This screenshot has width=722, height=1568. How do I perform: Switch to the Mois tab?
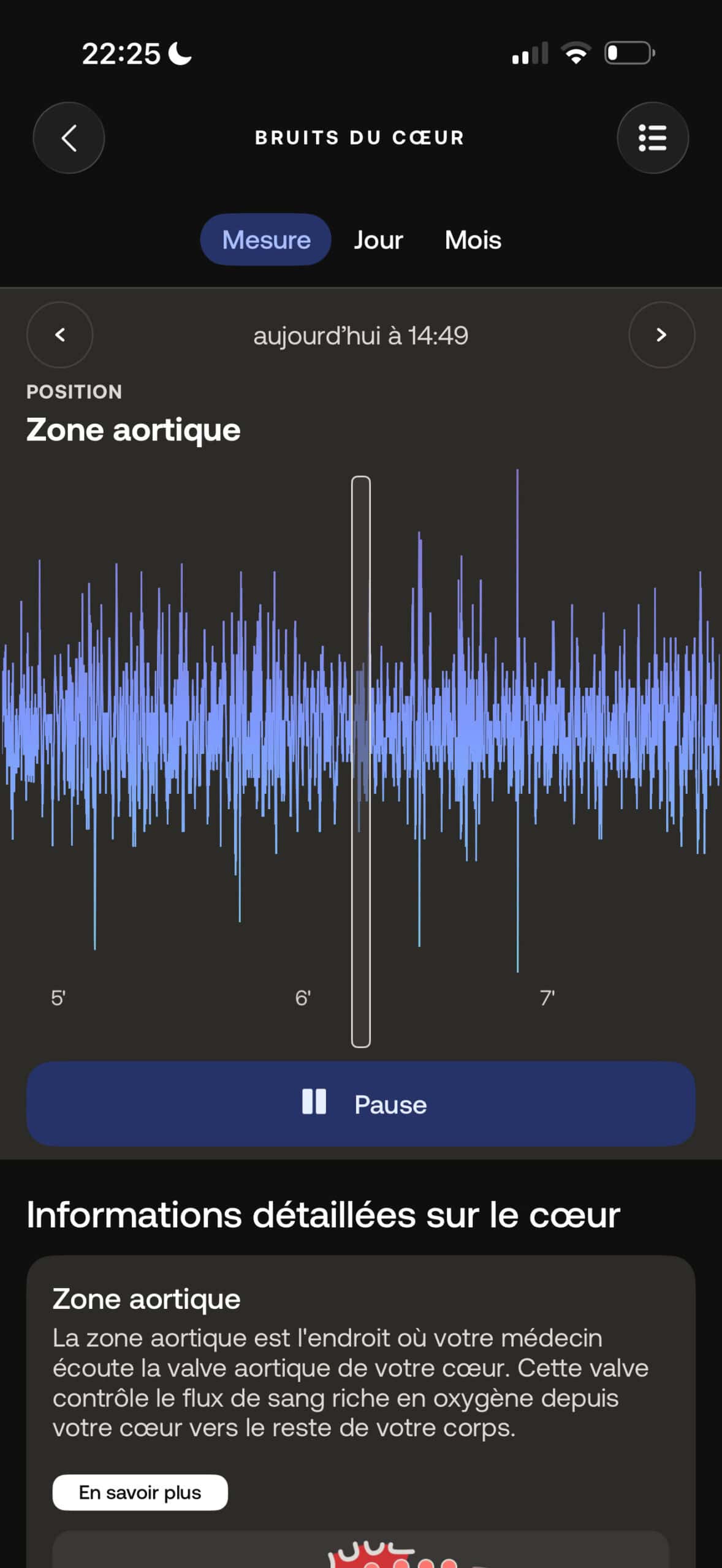pyautogui.click(x=473, y=239)
